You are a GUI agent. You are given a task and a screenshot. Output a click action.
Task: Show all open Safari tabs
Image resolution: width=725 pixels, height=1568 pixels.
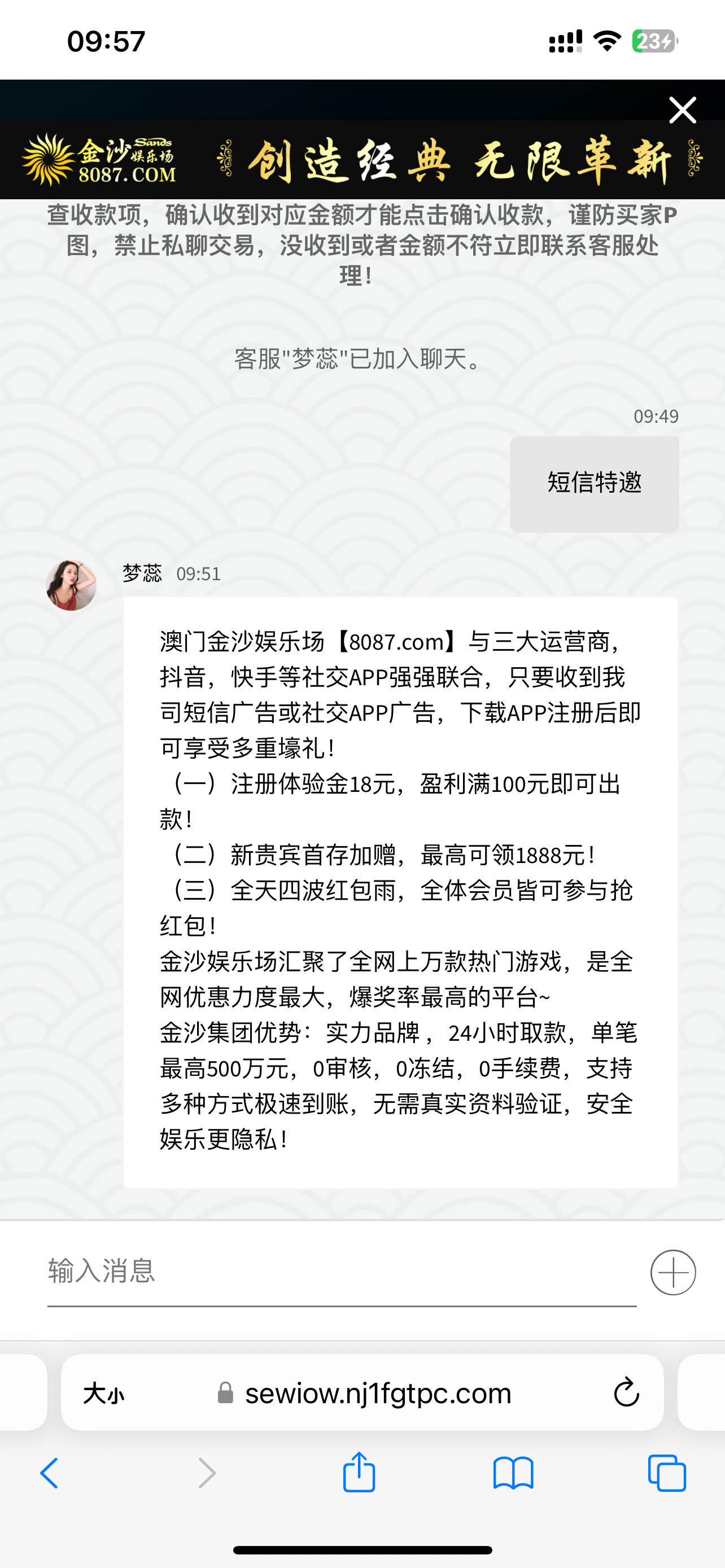[667, 1474]
